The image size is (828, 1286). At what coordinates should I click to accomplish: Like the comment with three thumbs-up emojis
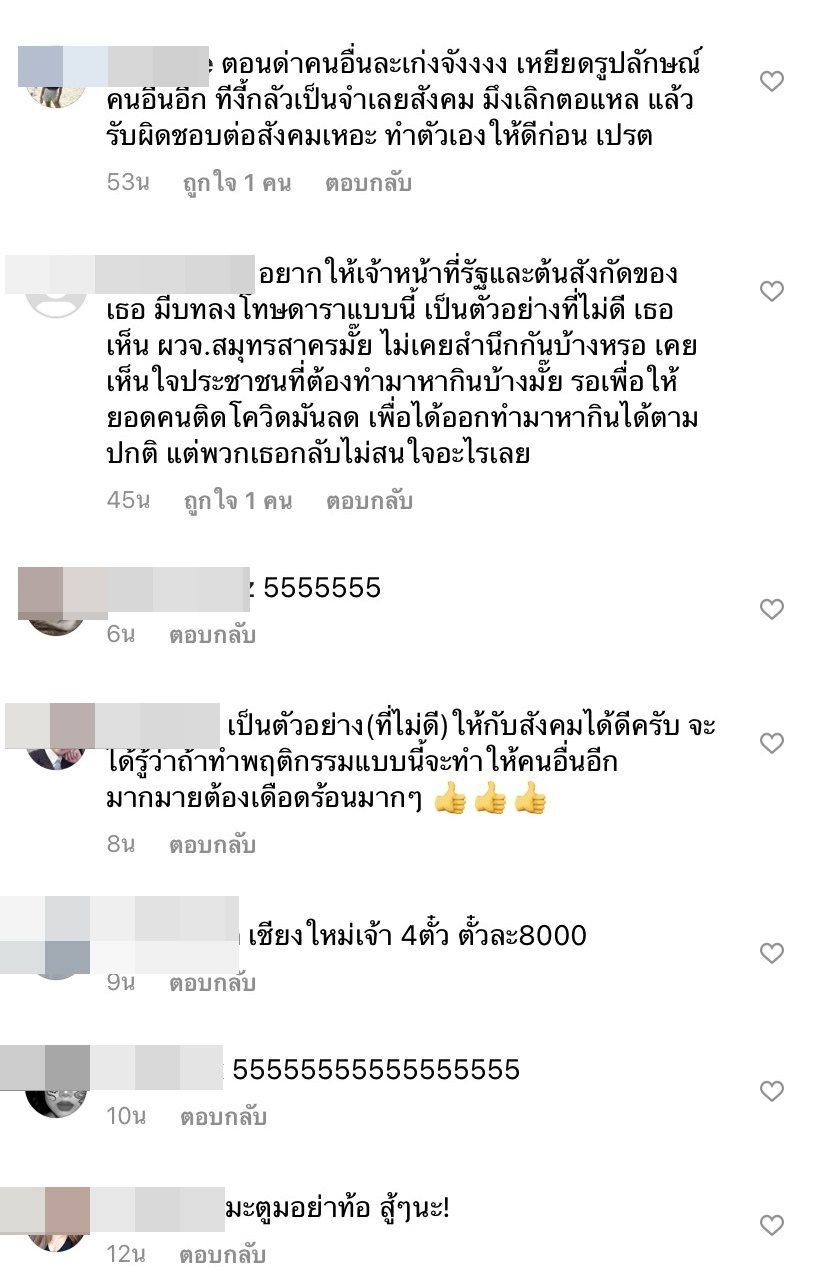[772, 743]
